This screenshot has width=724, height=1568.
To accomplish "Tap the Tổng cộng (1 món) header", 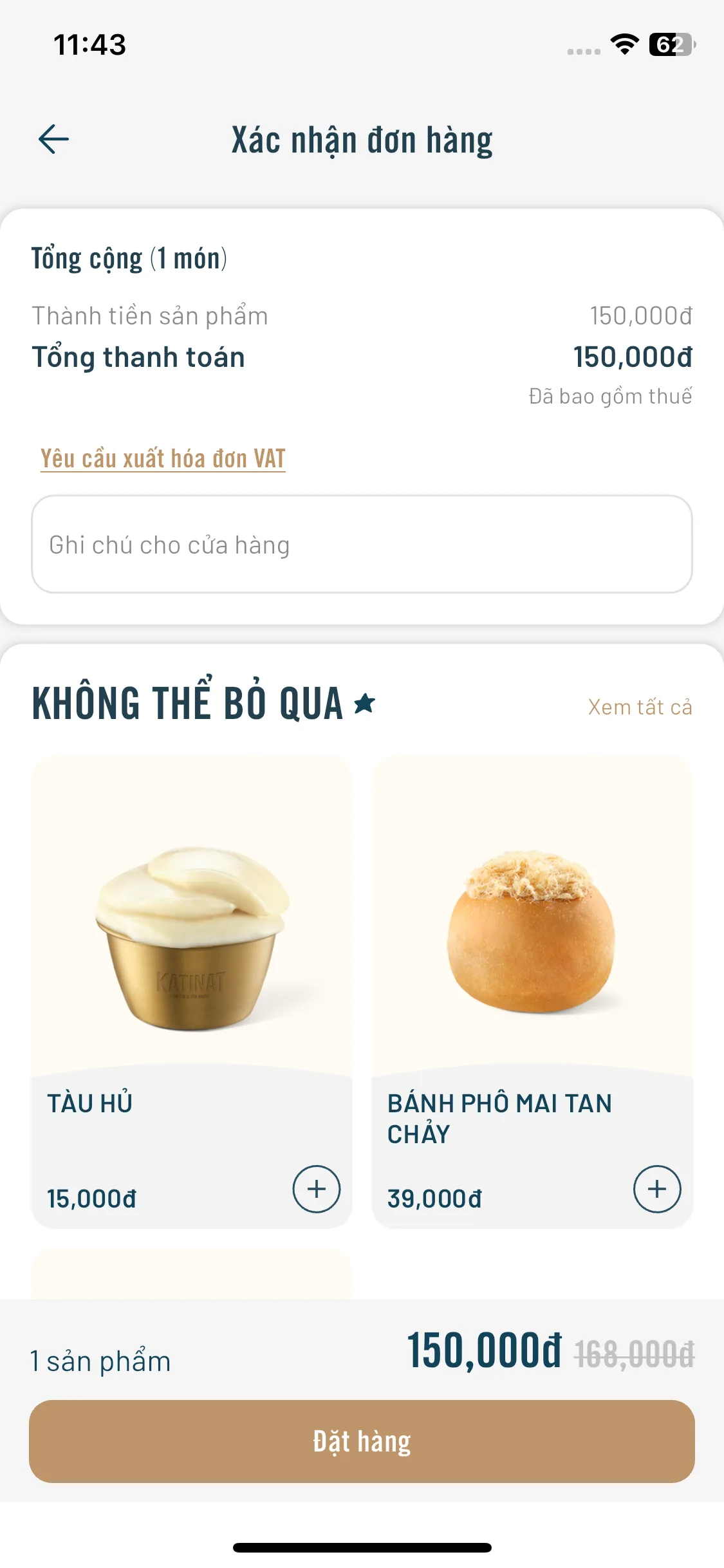I will [x=129, y=257].
